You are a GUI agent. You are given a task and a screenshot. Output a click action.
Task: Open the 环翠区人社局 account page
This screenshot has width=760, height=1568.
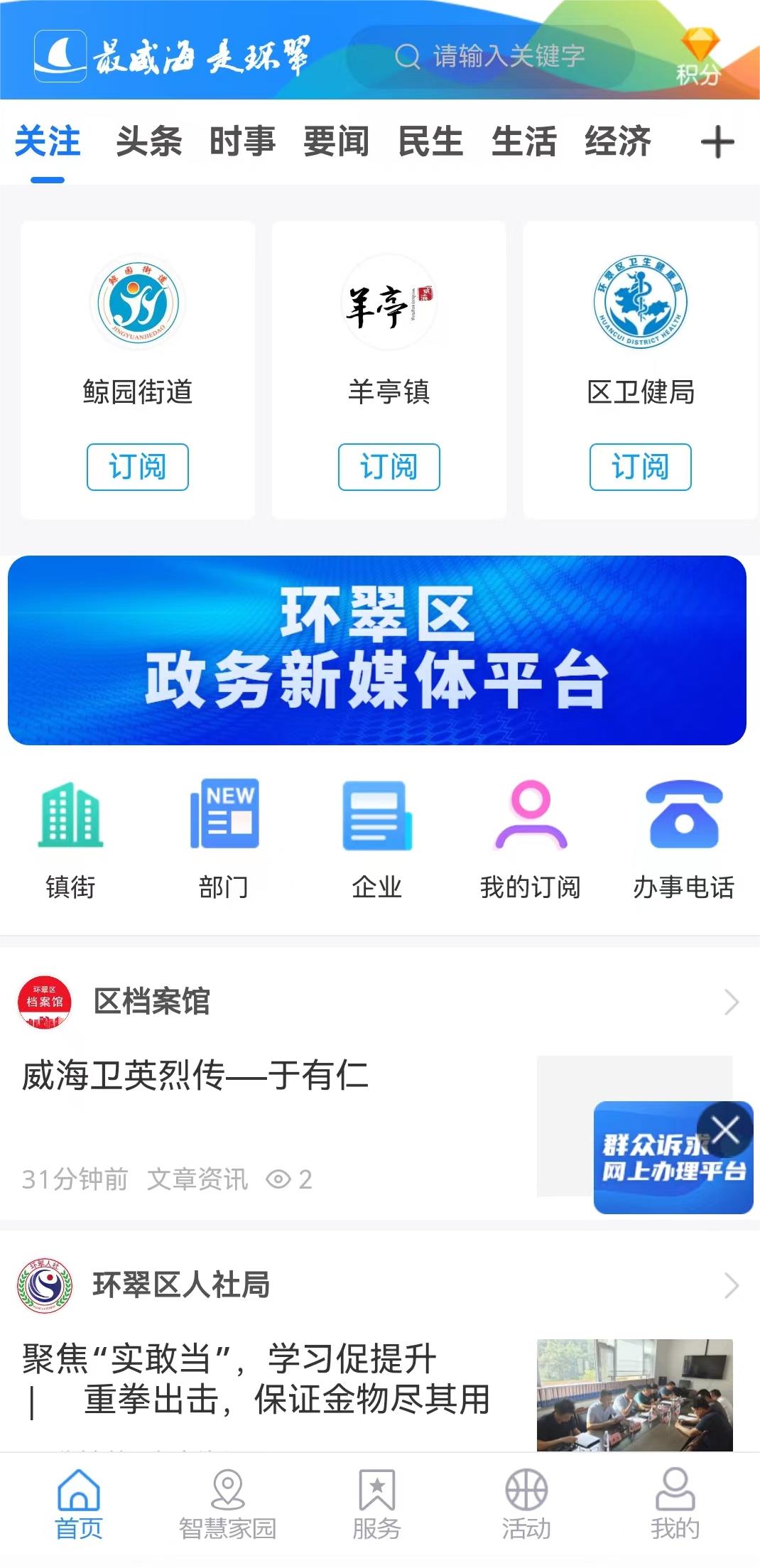coord(181,1285)
